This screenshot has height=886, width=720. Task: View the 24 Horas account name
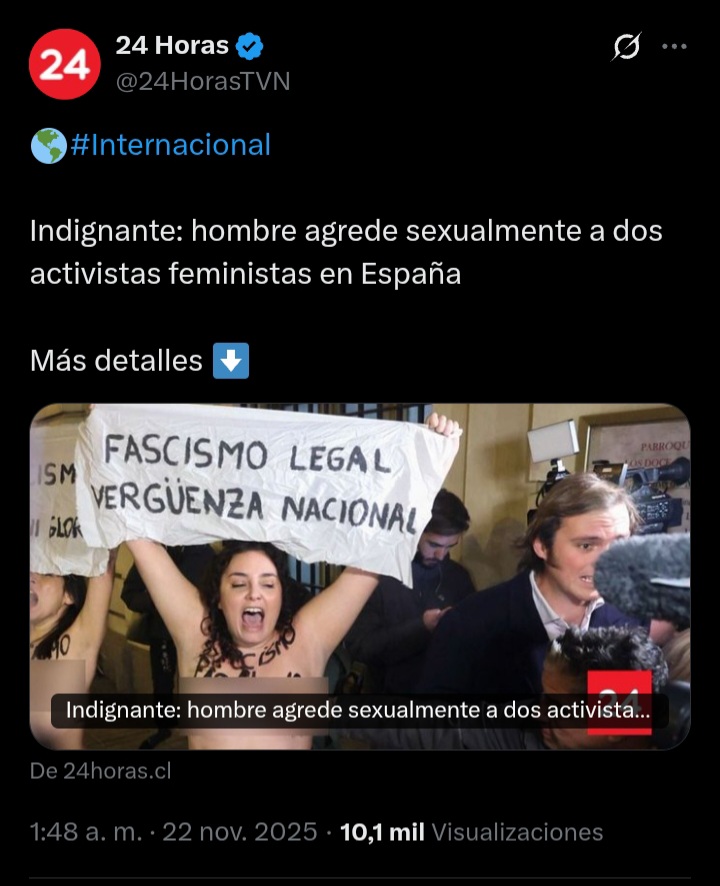[172, 45]
